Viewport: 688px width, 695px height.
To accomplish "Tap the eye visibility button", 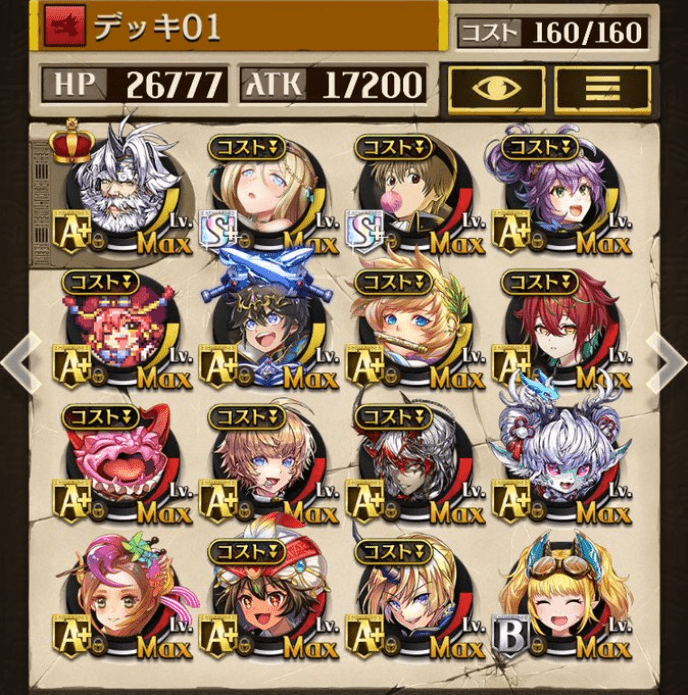I will click(495, 88).
